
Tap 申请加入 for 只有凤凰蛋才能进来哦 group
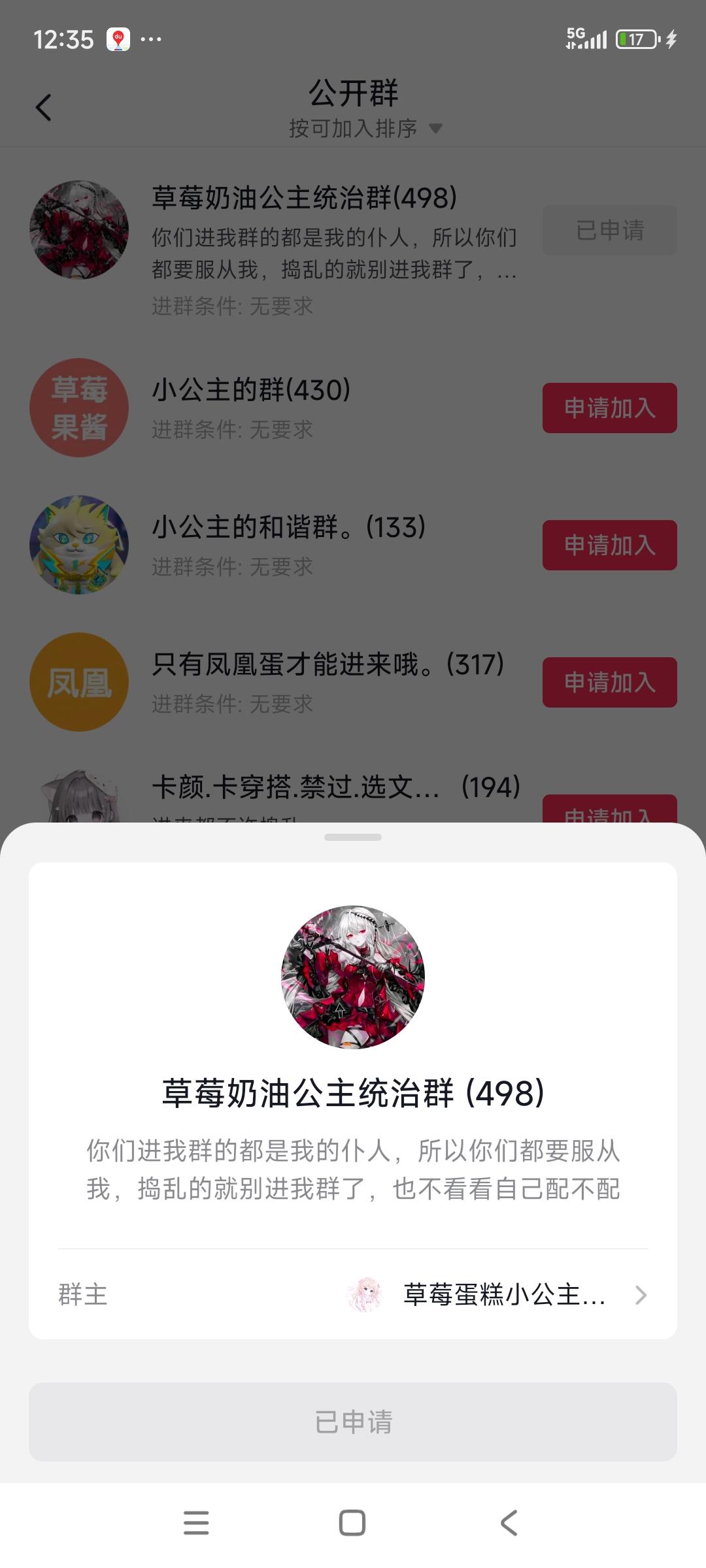point(609,682)
